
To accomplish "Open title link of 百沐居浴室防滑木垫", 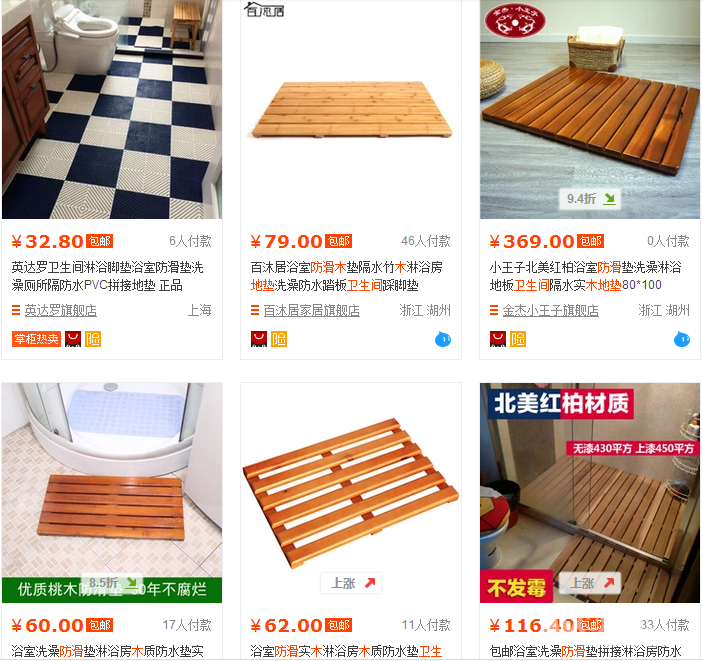I will click(x=346, y=277).
